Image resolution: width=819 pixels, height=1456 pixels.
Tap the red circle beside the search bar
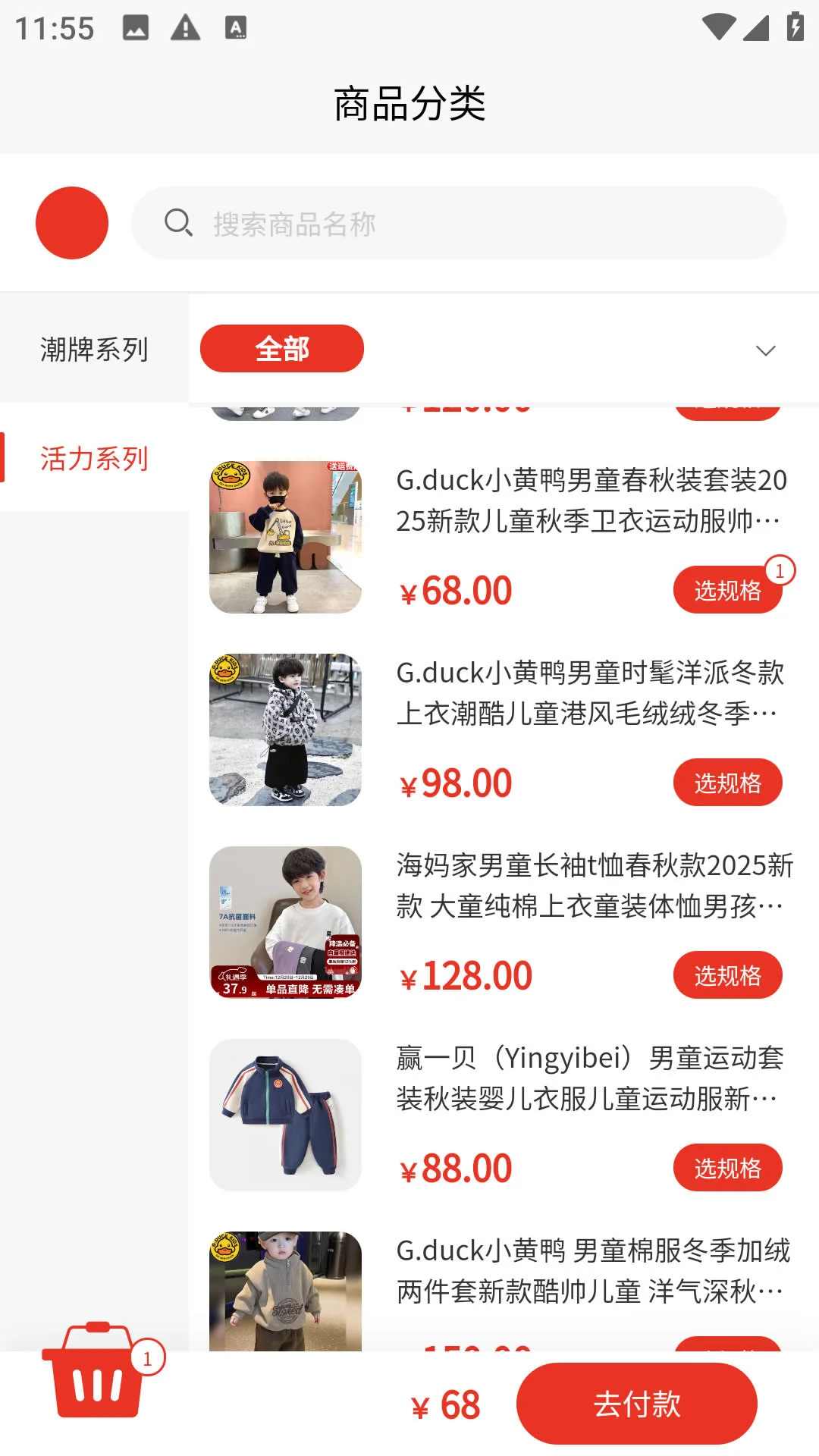72,223
